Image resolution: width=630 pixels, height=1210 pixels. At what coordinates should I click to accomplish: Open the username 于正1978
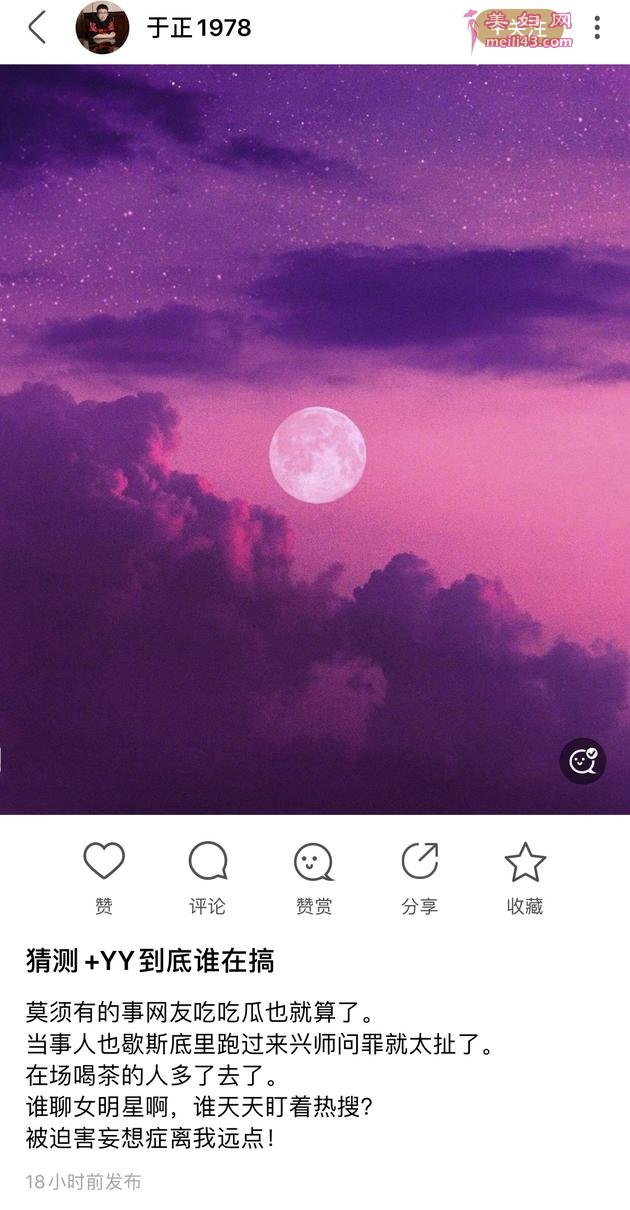click(x=199, y=28)
